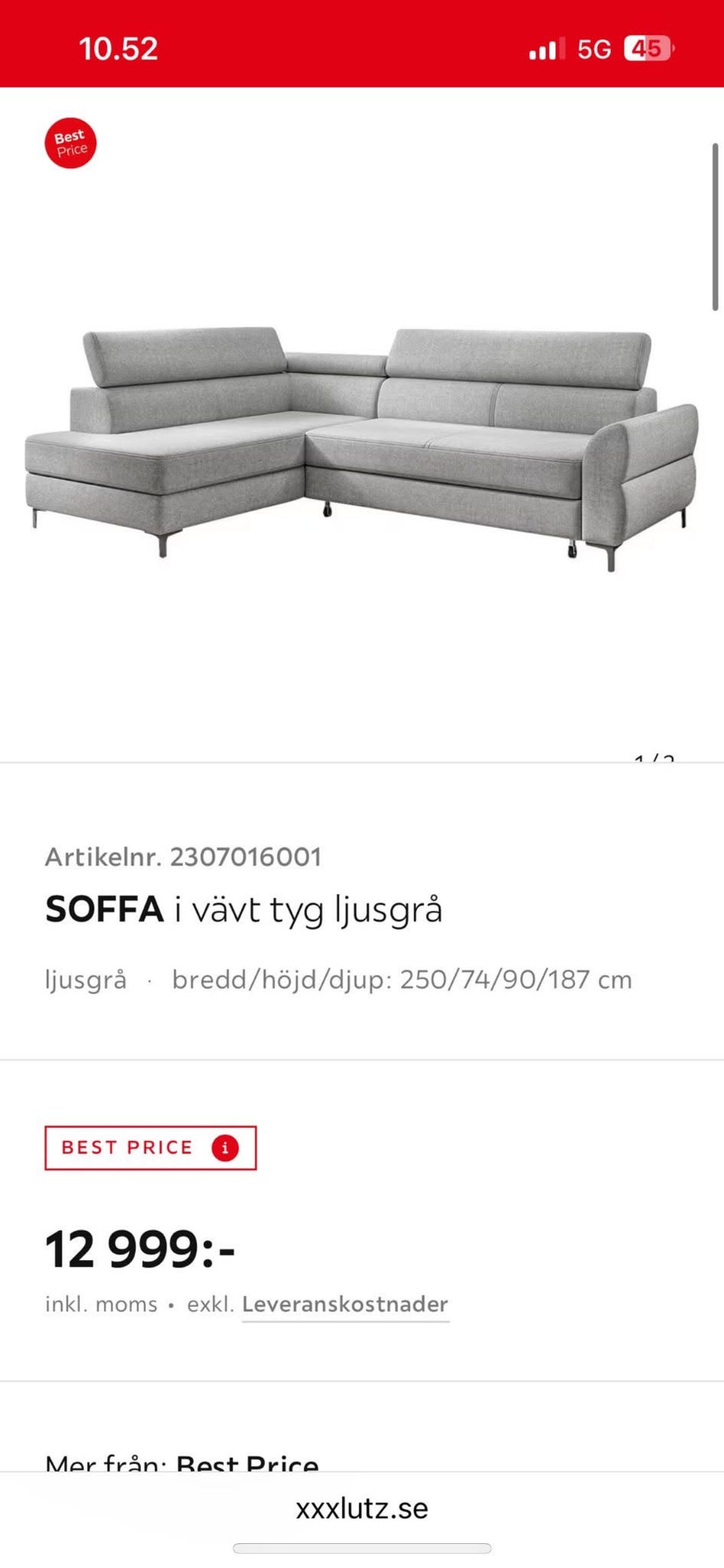Open the Leveranskostnader link

[345, 1305]
